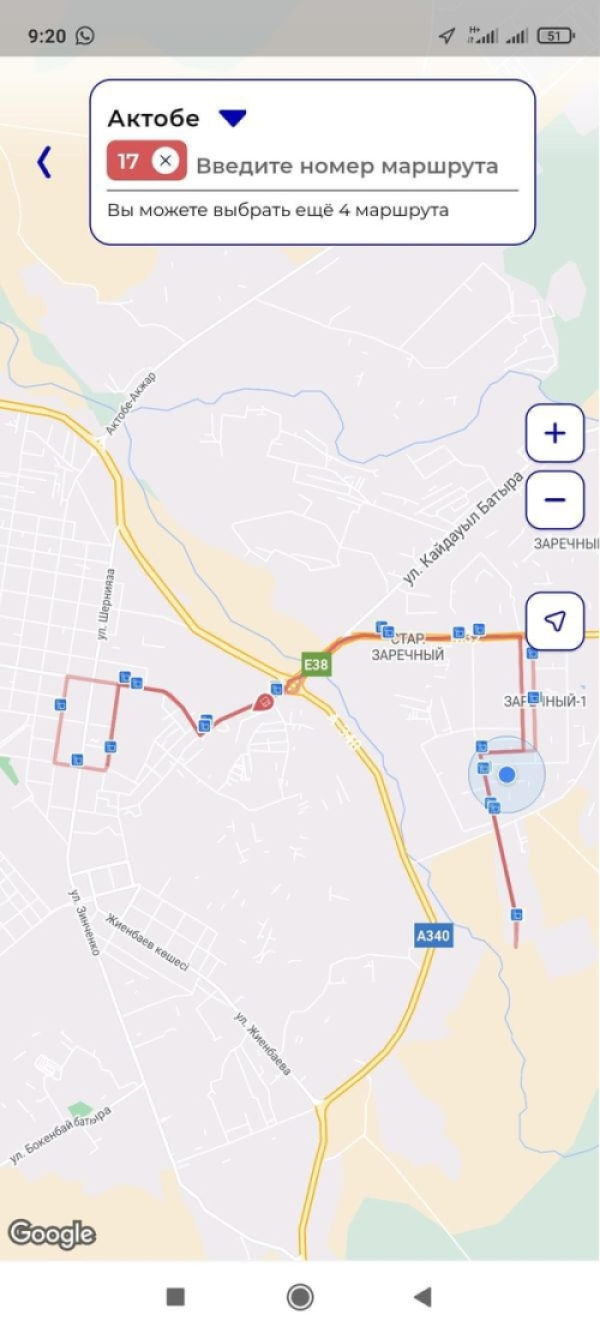Zoom out the map with minus

tap(554, 500)
